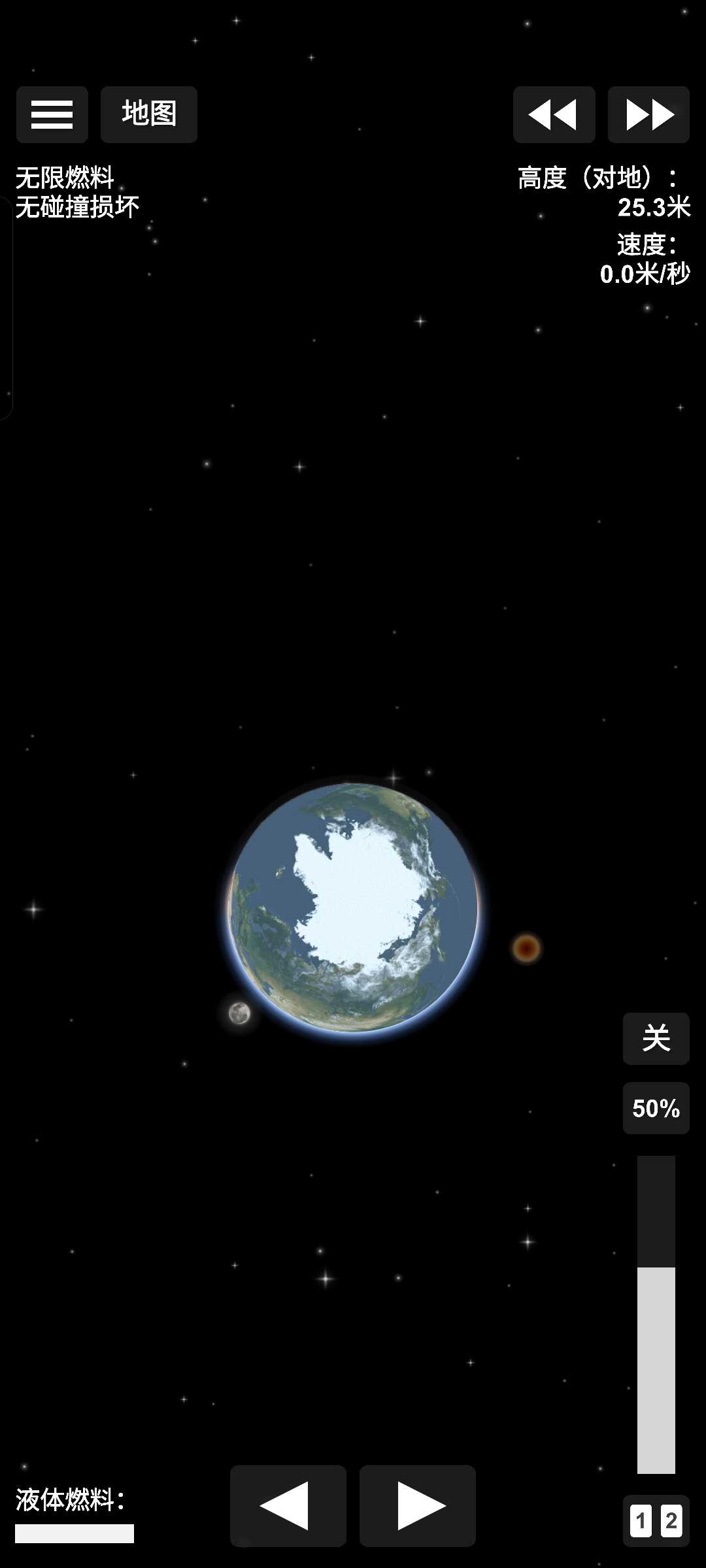706x1568 pixels.
Task: Open the hamburger menu
Action: pos(52,114)
